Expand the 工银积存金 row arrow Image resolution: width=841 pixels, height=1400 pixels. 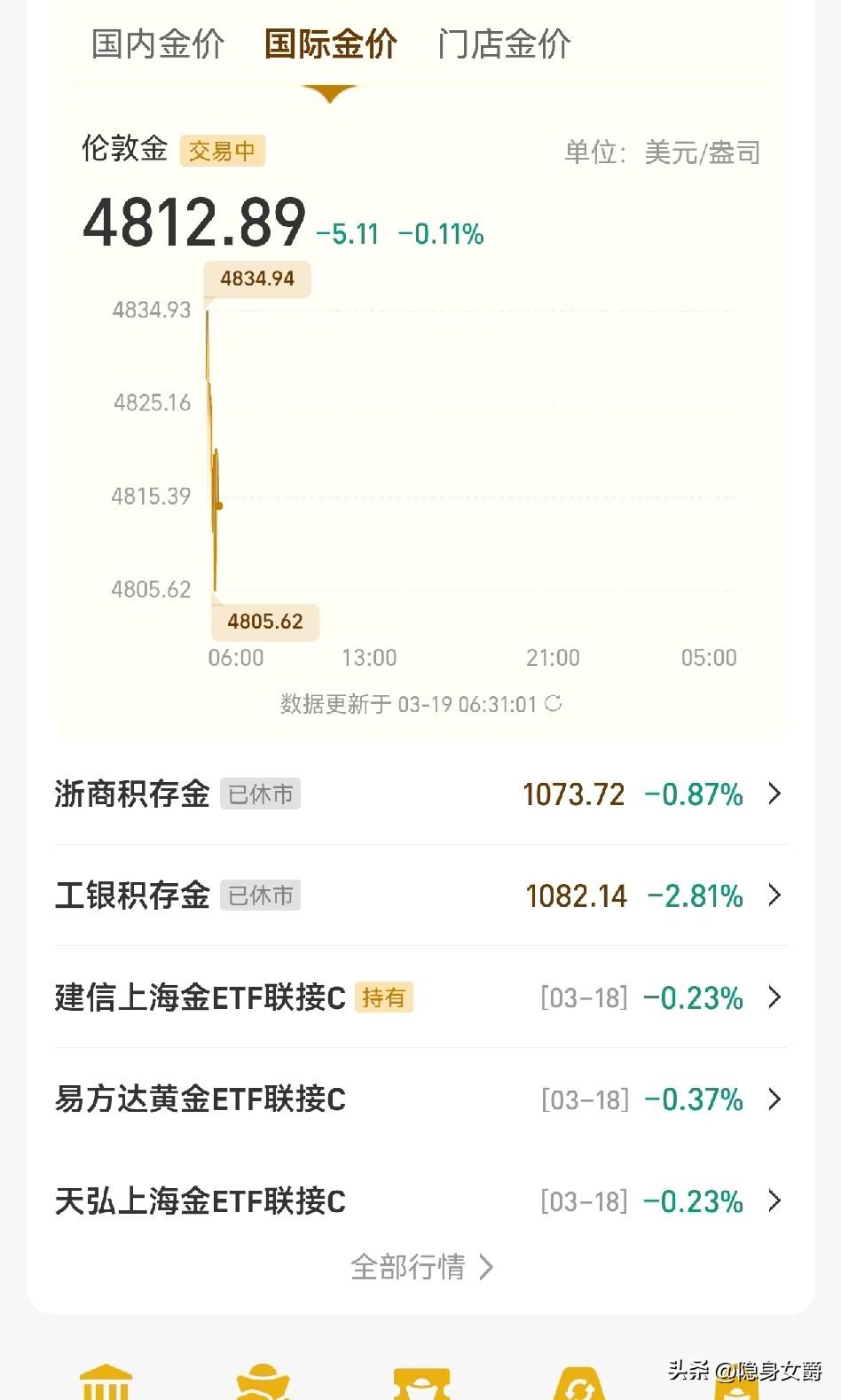pyautogui.click(x=774, y=896)
